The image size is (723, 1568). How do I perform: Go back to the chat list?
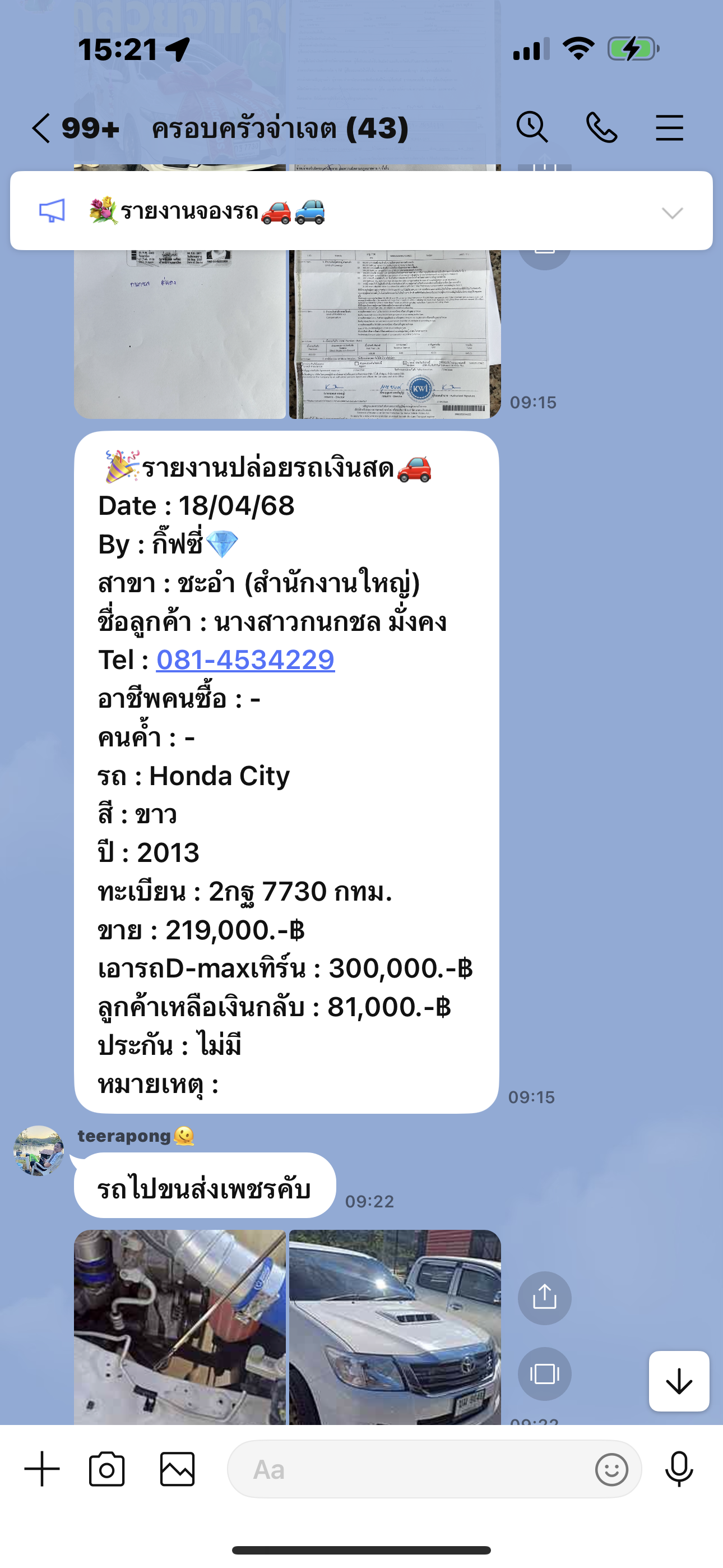coord(41,128)
